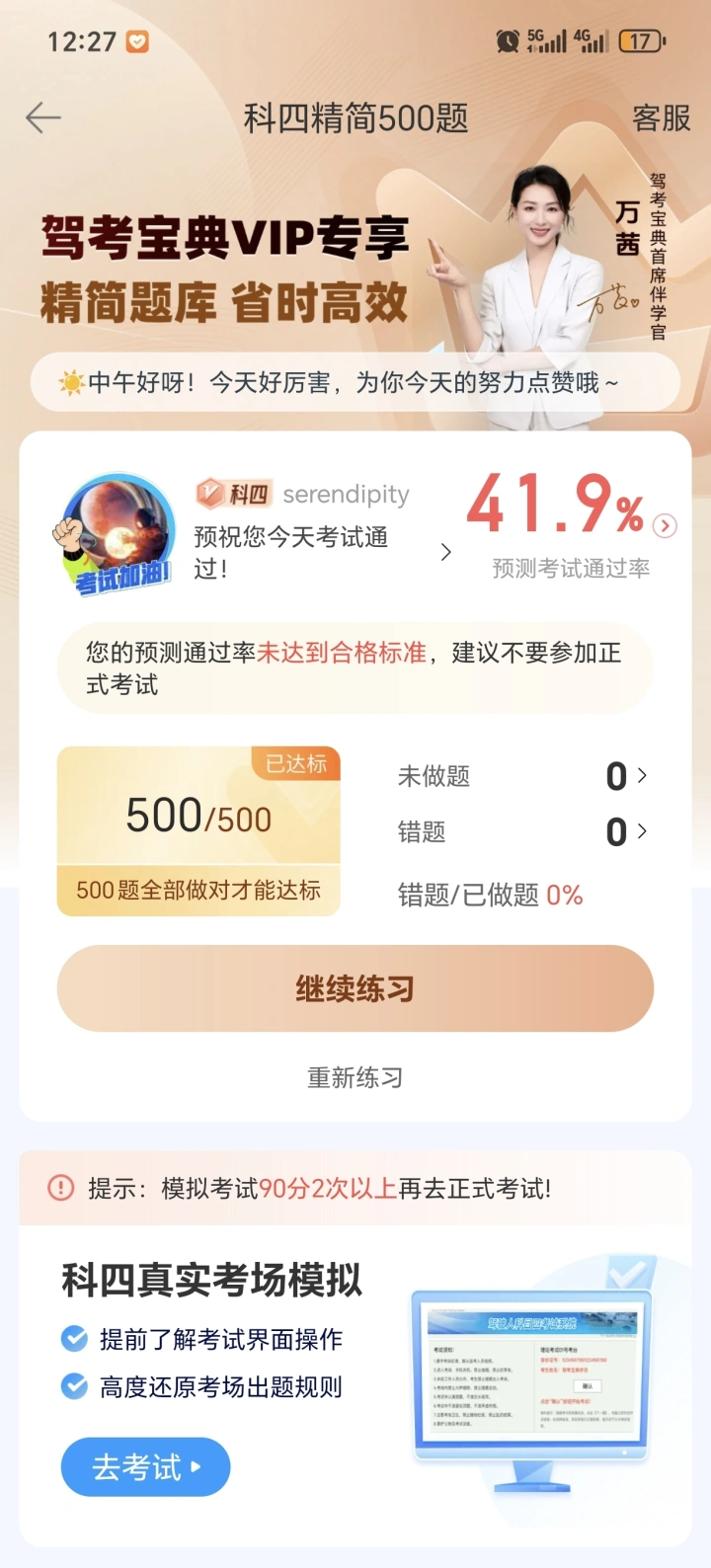This screenshot has height=1568, width=711.
Task: Open the 500/500 progress card
Action: tap(198, 829)
